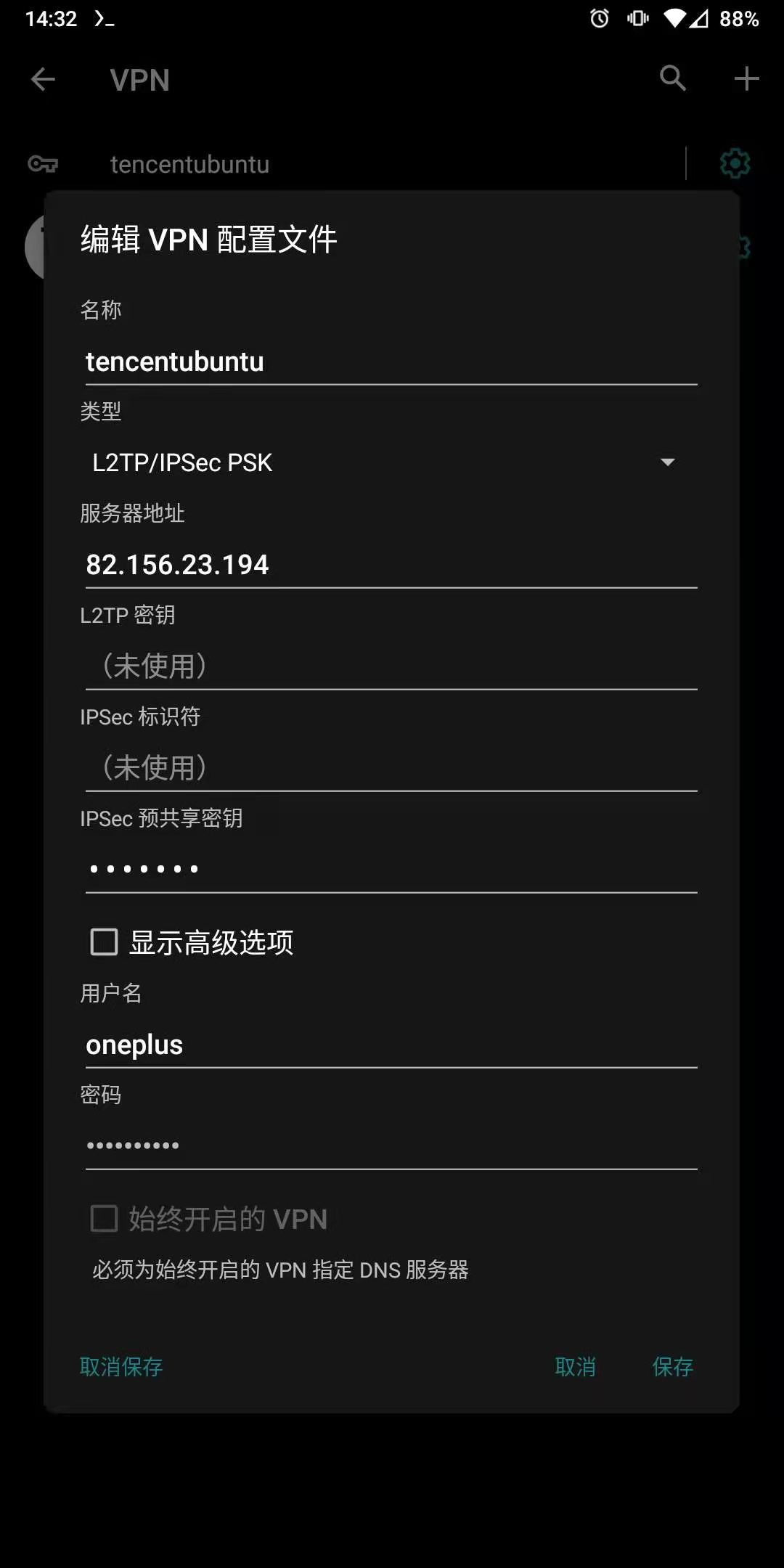Viewport: 784px width, 1568px height.
Task: Edit the VPN name field
Action: click(391, 362)
